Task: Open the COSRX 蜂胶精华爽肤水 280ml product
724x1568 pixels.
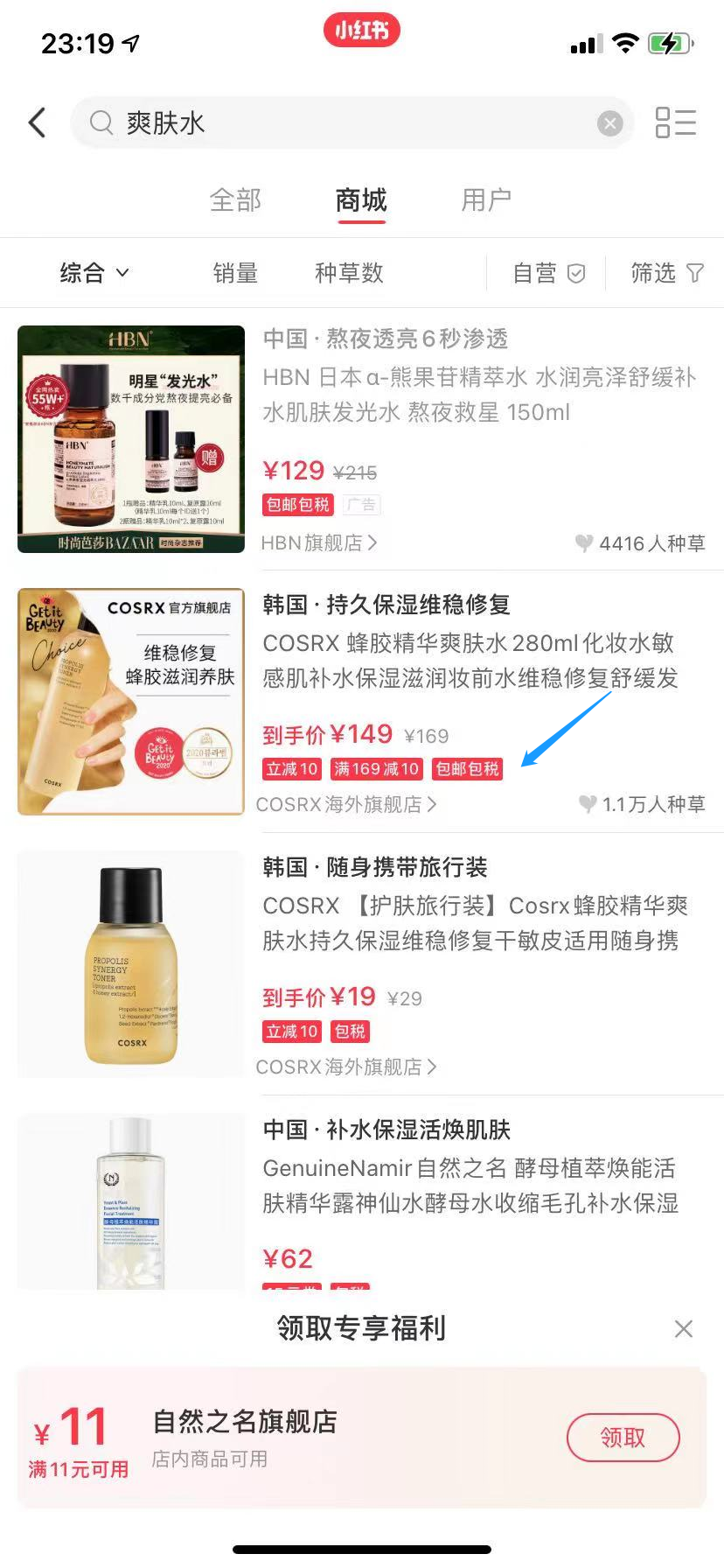Action: [470, 660]
